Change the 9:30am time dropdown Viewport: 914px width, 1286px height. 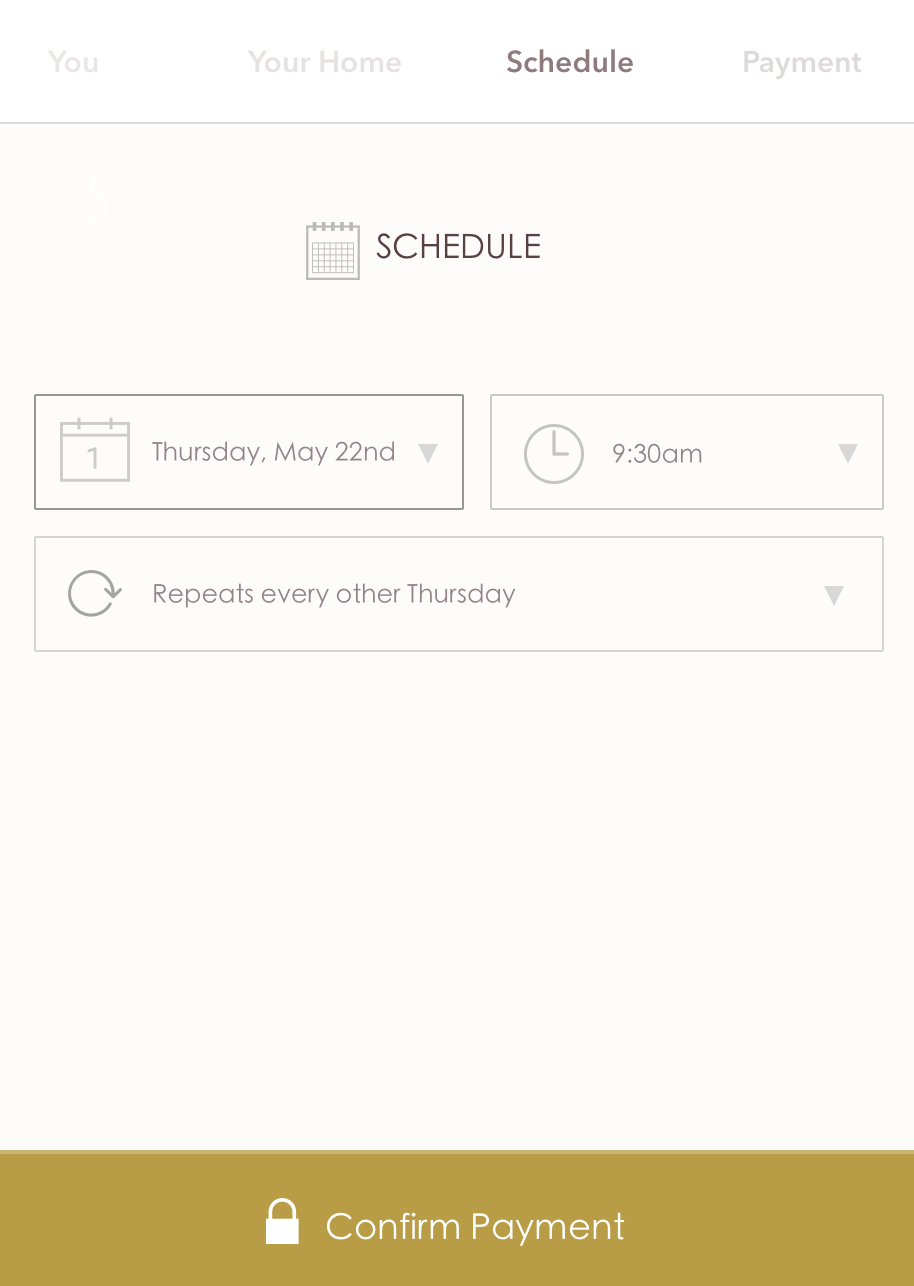point(687,452)
